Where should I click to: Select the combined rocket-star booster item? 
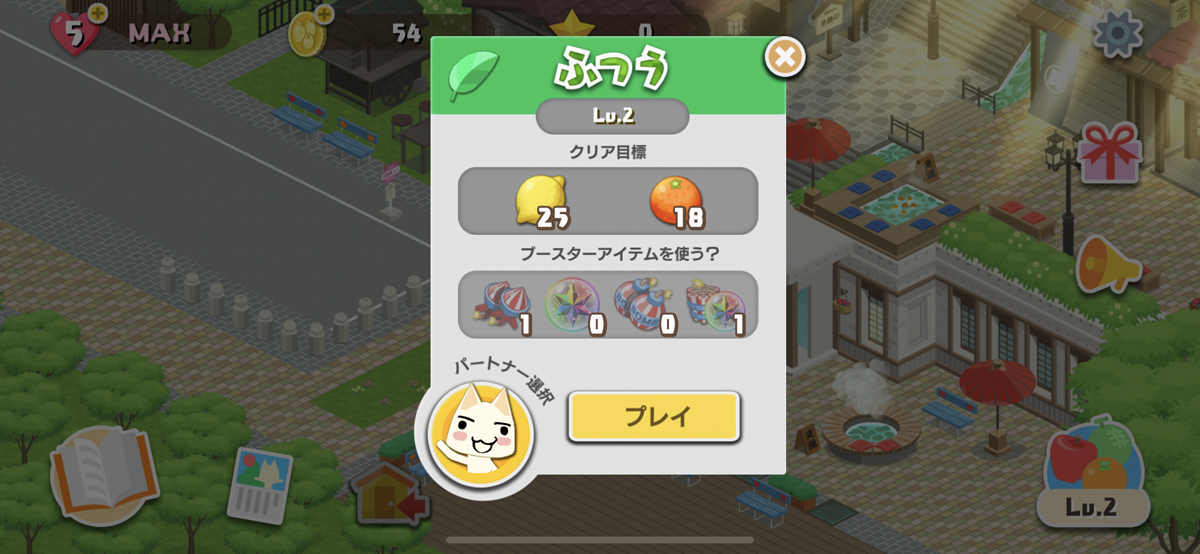point(712,304)
